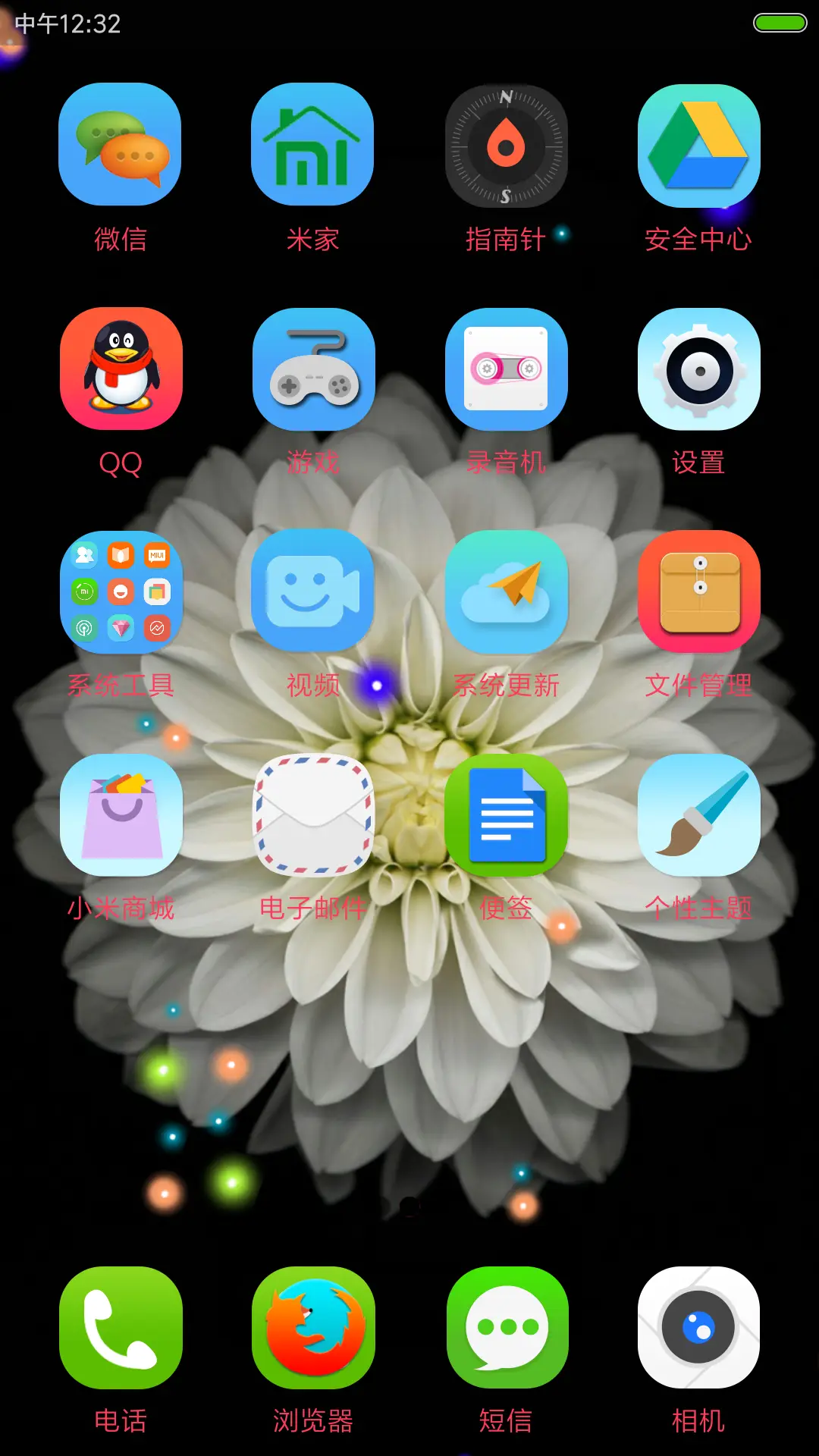The height and width of the screenshot is (1456, 819).
Task: Open the 电子邮件 email app
Action: (313, 815)
